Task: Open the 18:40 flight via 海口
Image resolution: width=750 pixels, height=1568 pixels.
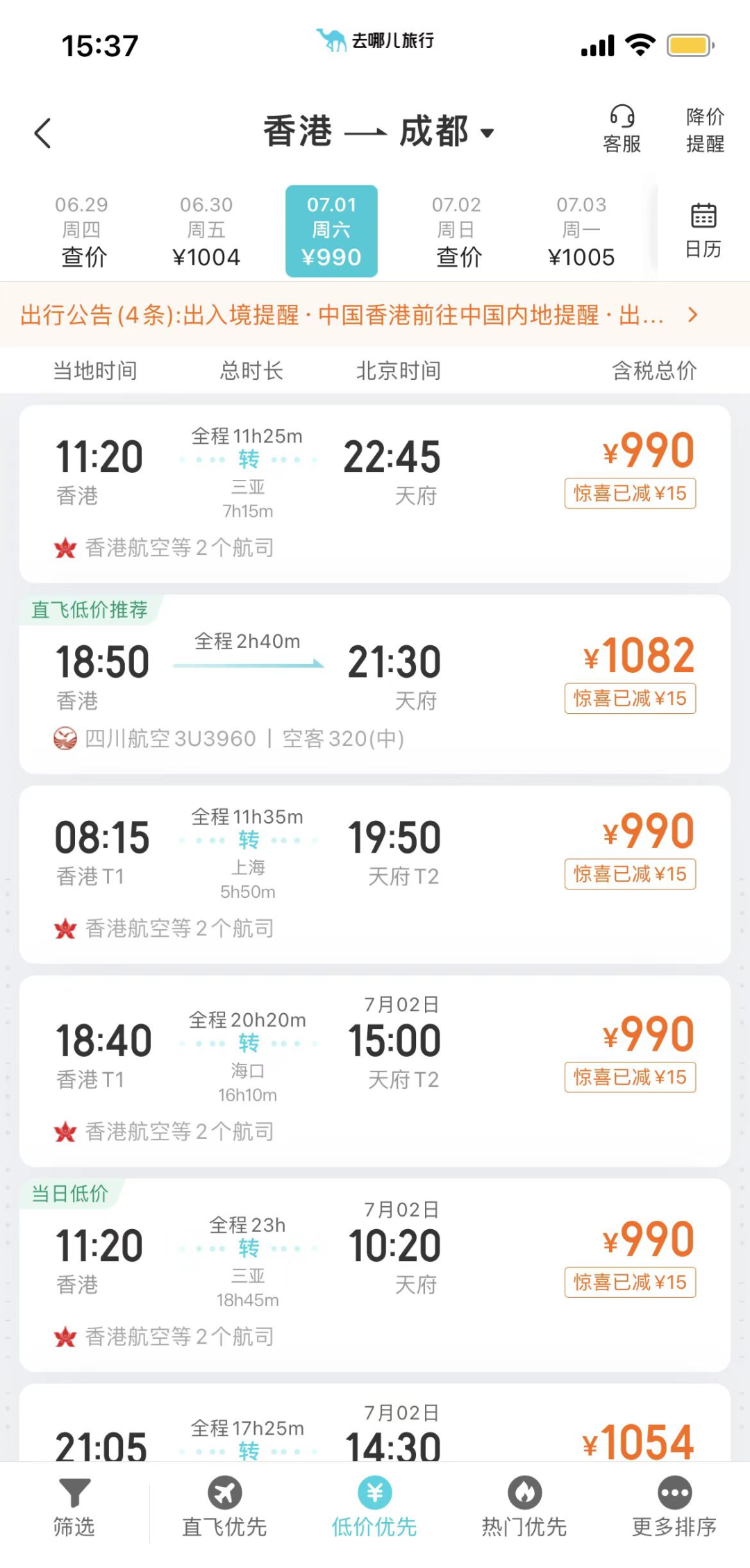Action: pyautogui.click(x=374, y=1071)
